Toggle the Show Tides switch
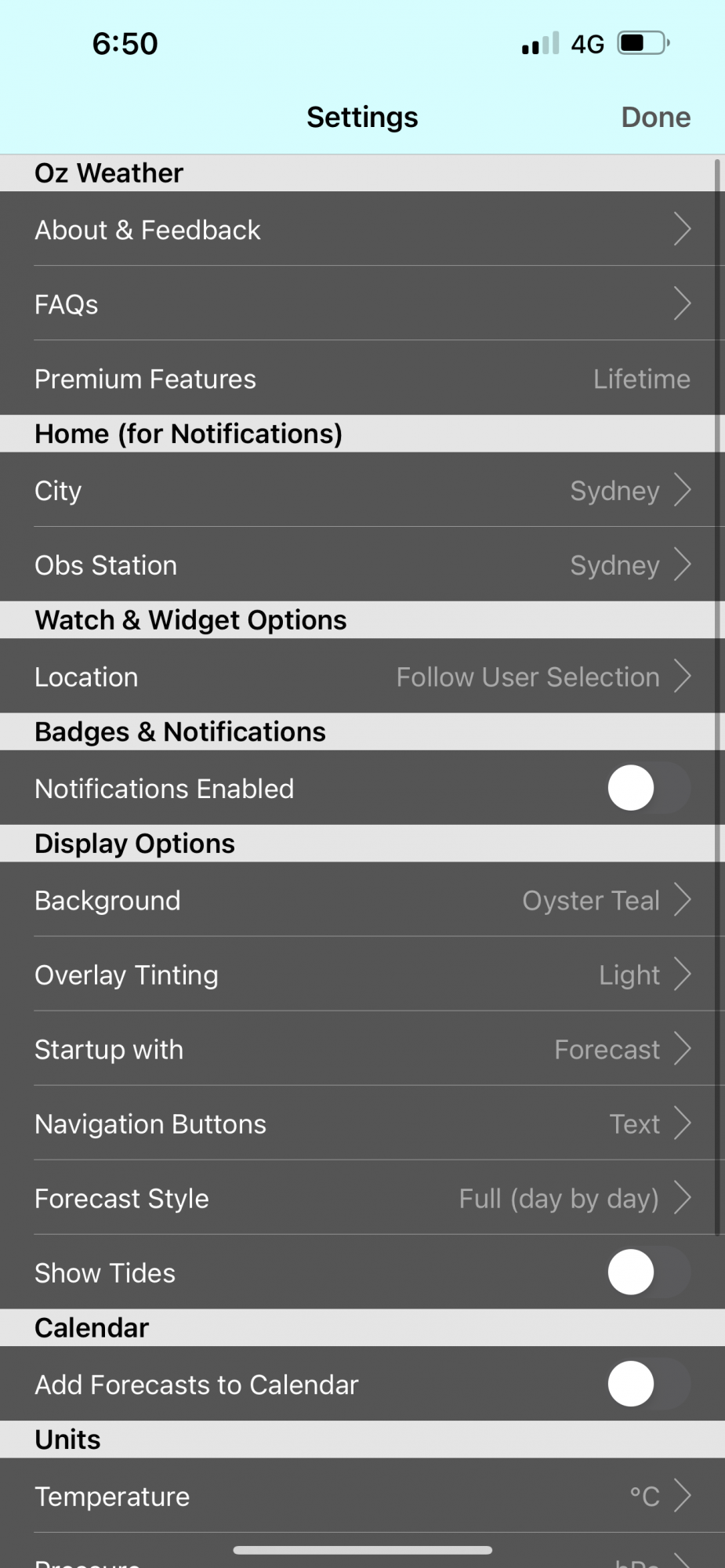Viewport: 725px width, 1568px height. [x=648, y=1272]
